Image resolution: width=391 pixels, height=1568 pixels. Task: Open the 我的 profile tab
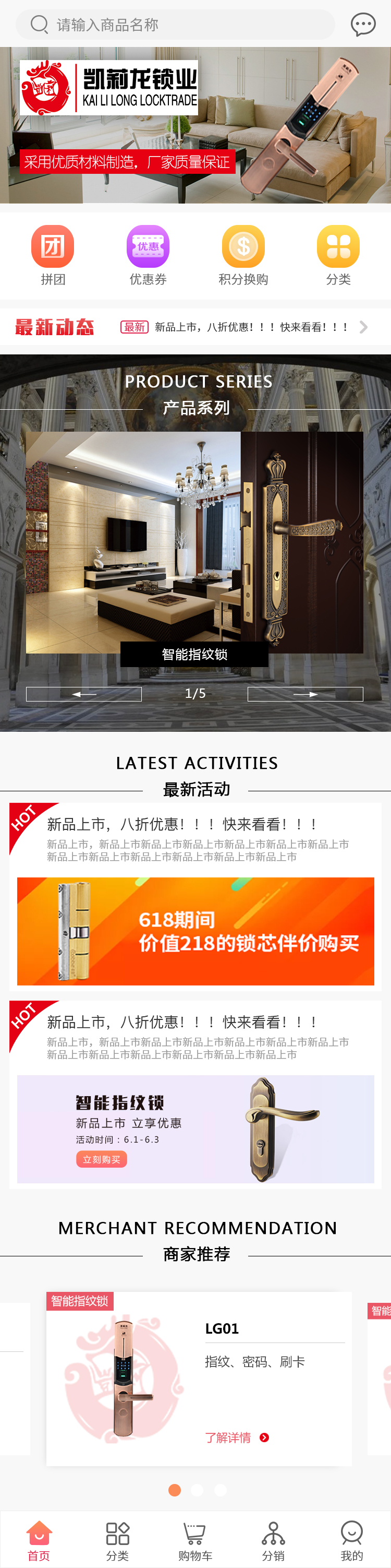[x=351, y=1540]
